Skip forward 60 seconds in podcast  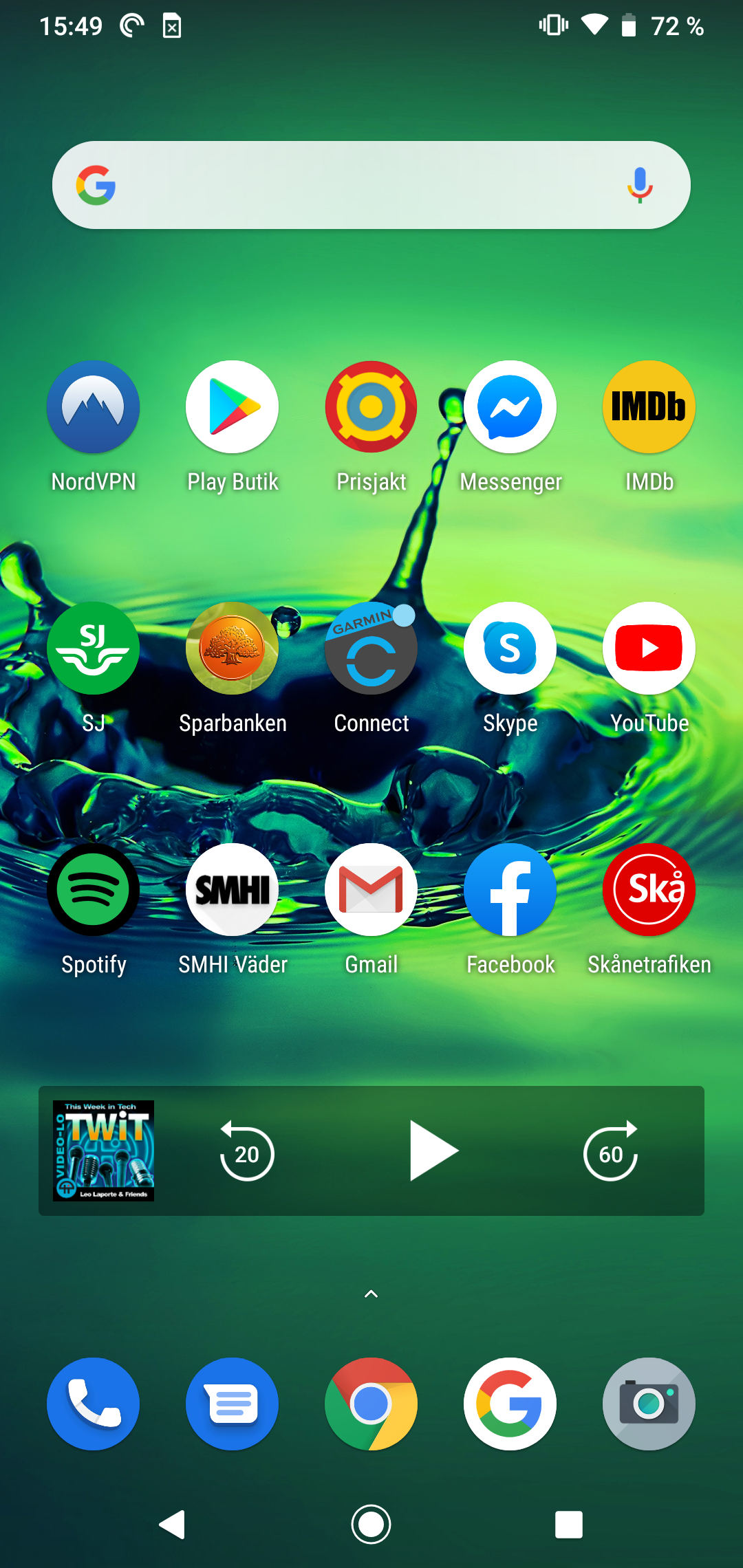click(x=611, y=1152)
